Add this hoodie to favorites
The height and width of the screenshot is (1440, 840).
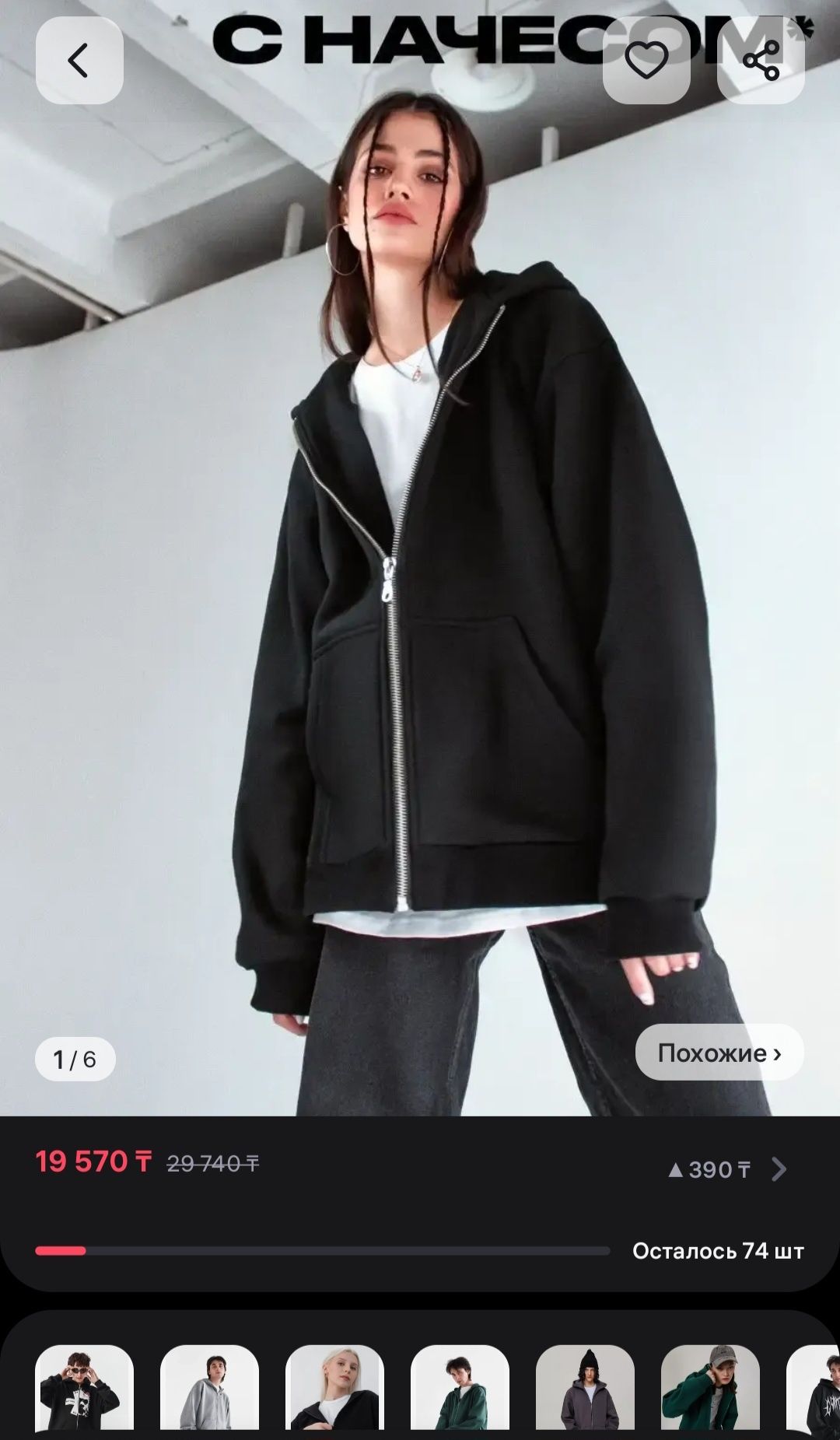[x=646, y=61]
